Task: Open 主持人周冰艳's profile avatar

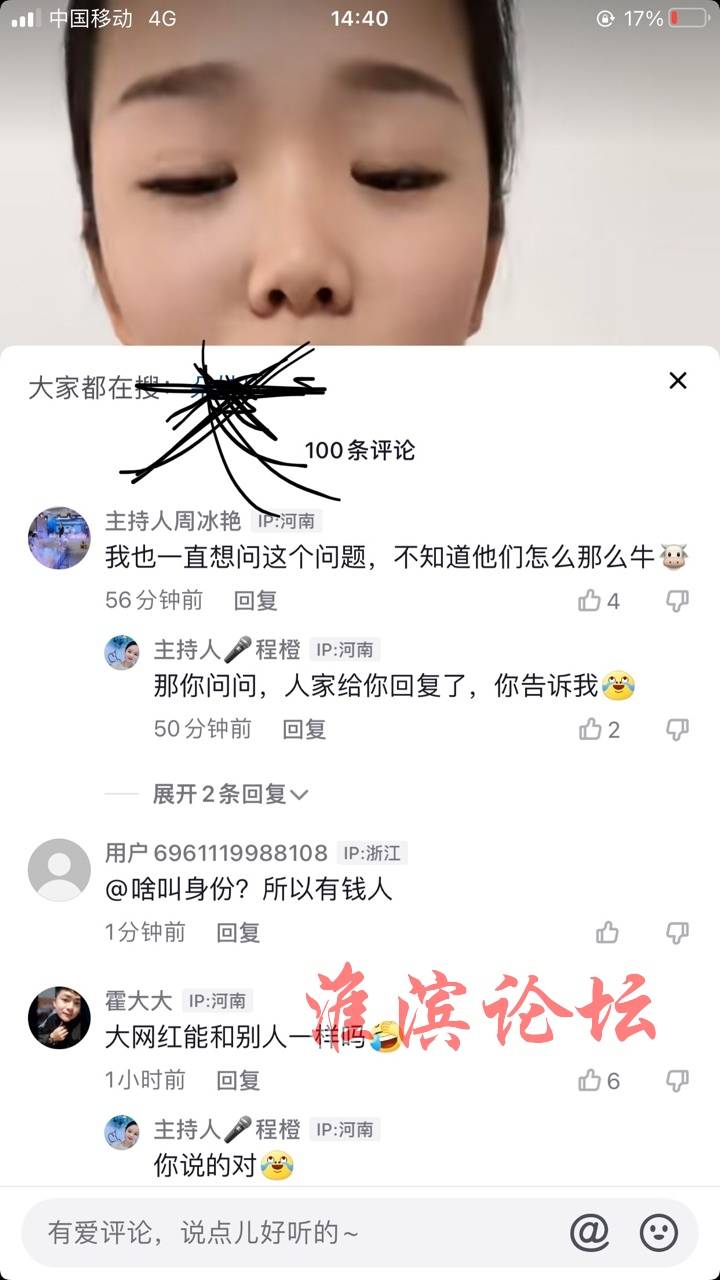Action: click(59, 538)
